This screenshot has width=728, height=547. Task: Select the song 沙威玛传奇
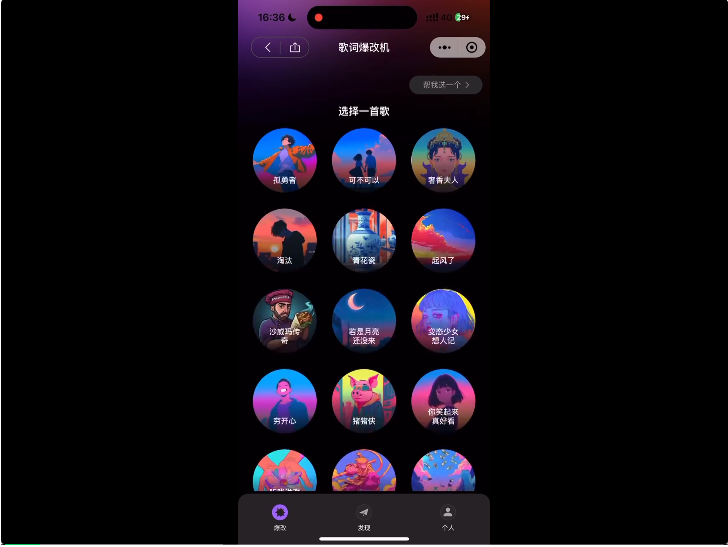tap(285, 321)
